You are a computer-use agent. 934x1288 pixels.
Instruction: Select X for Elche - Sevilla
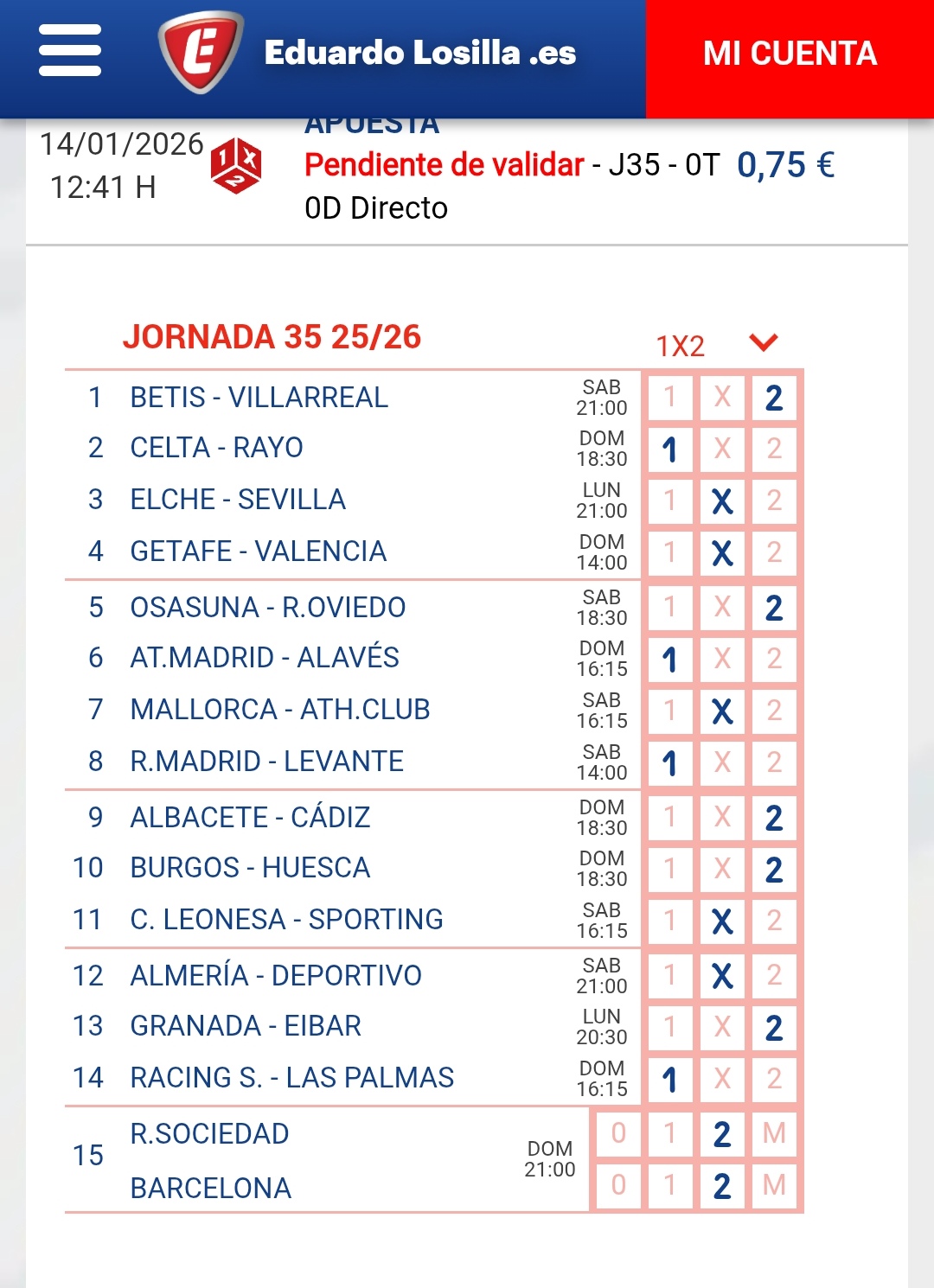(722, 501)
